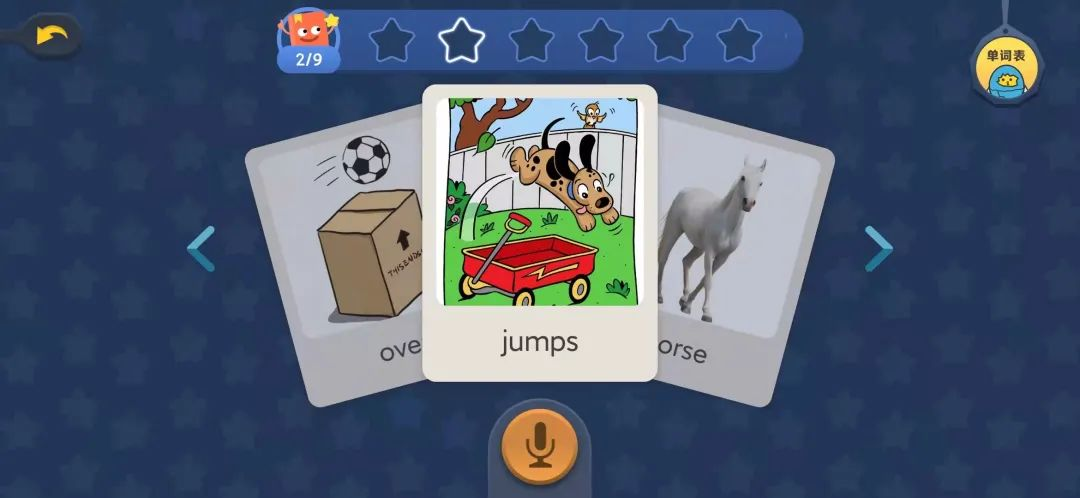This screenshot has width=1080, height=498.
Task: Show the next word card
Action: pyautogui.click(x=878, y=248)
